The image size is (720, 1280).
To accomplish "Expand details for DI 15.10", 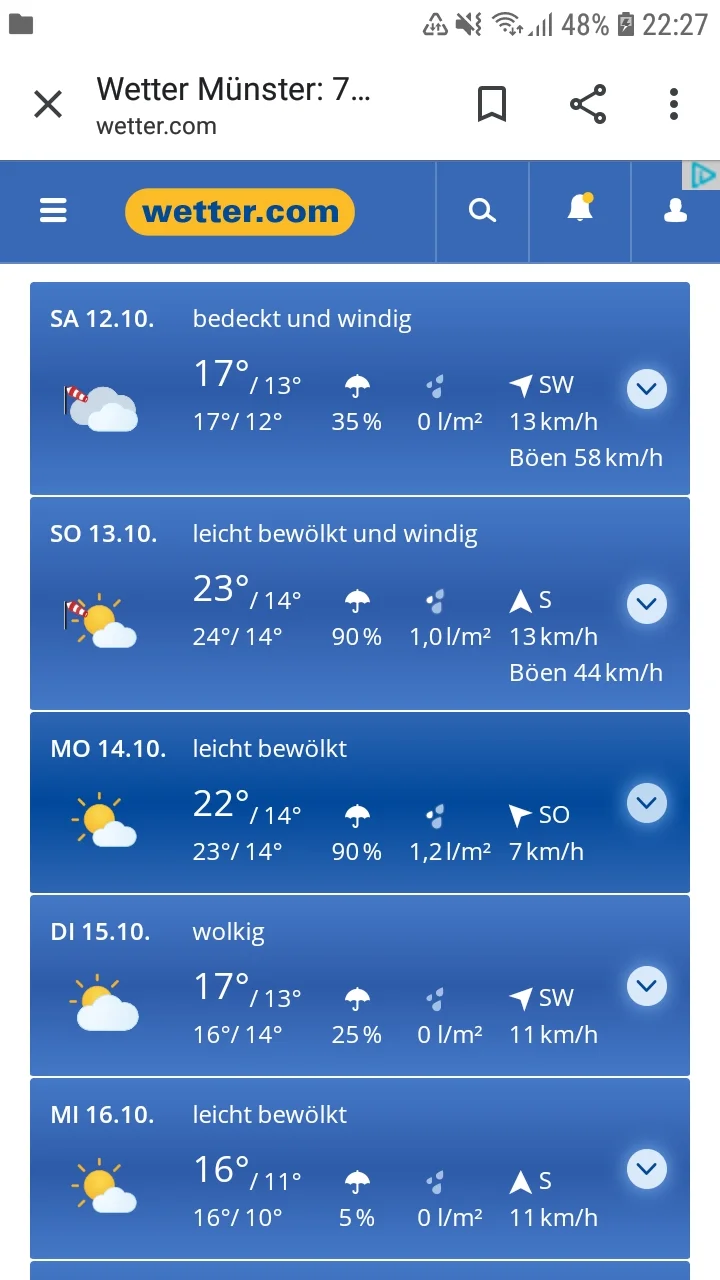I will (x=647, y=986).
